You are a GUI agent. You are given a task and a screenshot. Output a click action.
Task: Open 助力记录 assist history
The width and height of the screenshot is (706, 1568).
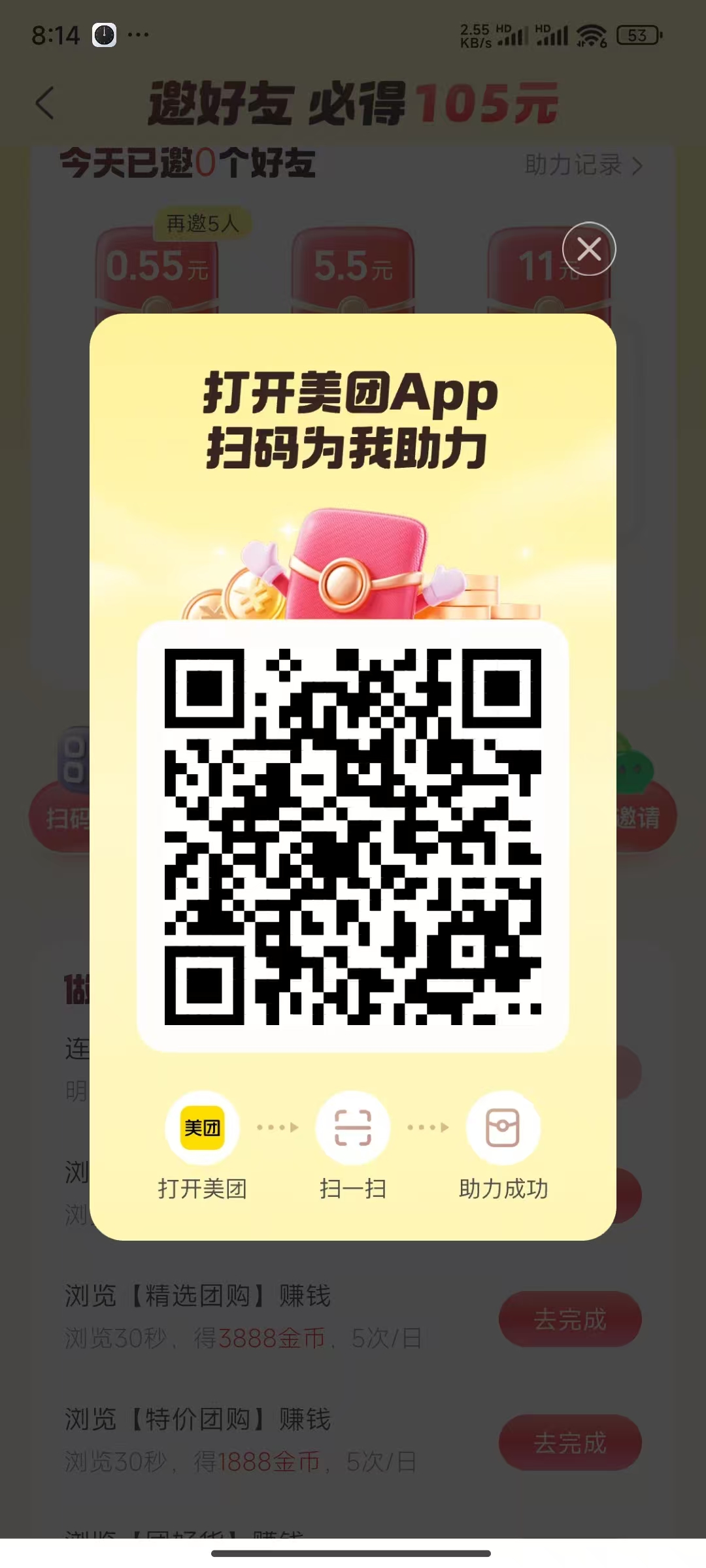584,165
